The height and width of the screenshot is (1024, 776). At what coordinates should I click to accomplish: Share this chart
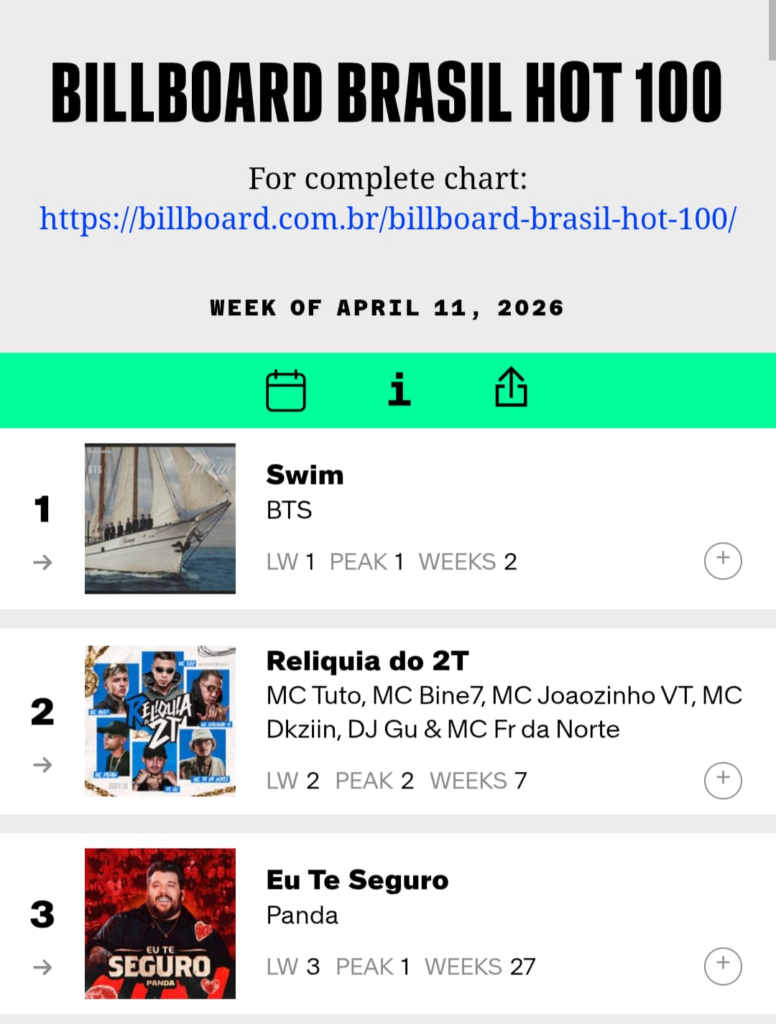(511, 388)
